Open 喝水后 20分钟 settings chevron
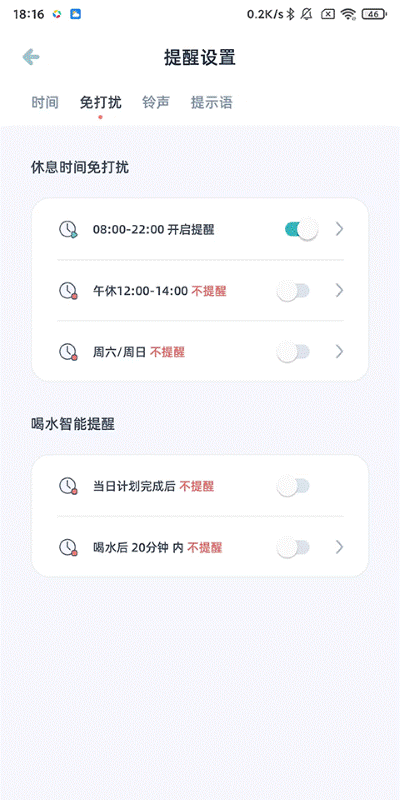This screenshot has height=800, width=400. coord(339,547)
